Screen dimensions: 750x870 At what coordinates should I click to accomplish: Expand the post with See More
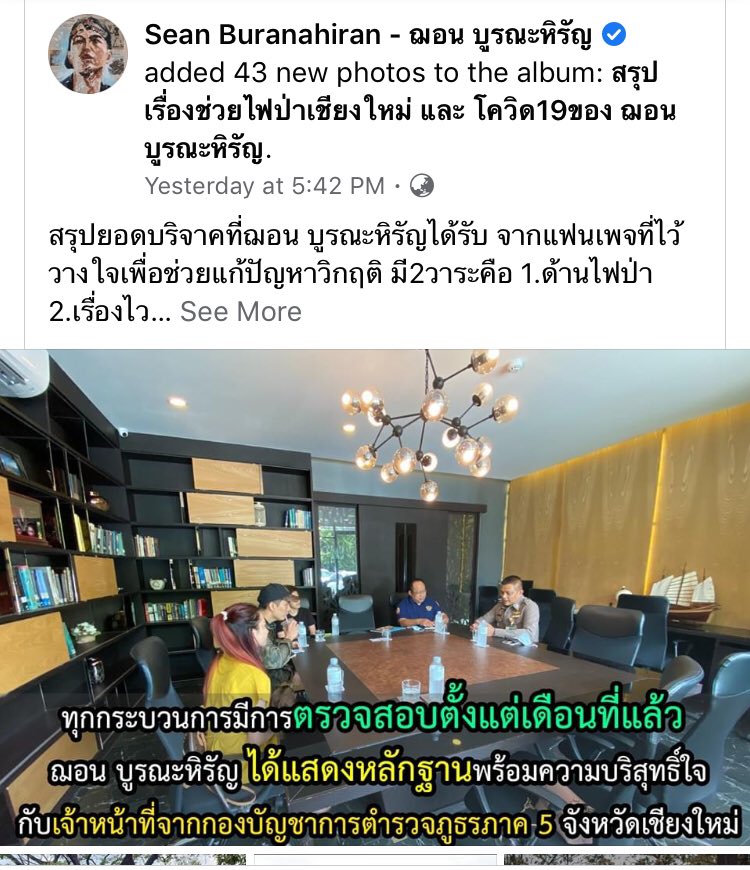coord(240,312)
